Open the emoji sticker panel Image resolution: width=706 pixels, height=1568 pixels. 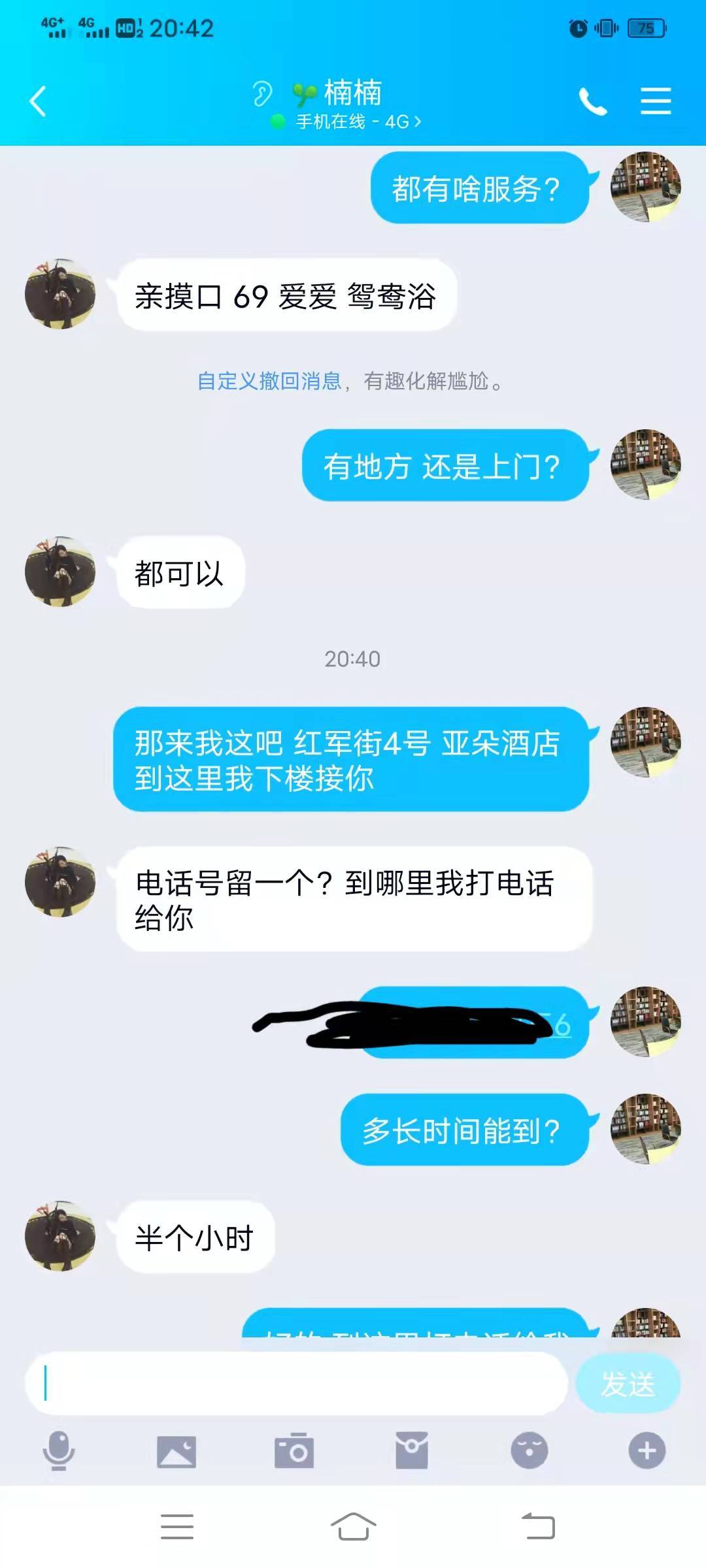coord(529,1451)
